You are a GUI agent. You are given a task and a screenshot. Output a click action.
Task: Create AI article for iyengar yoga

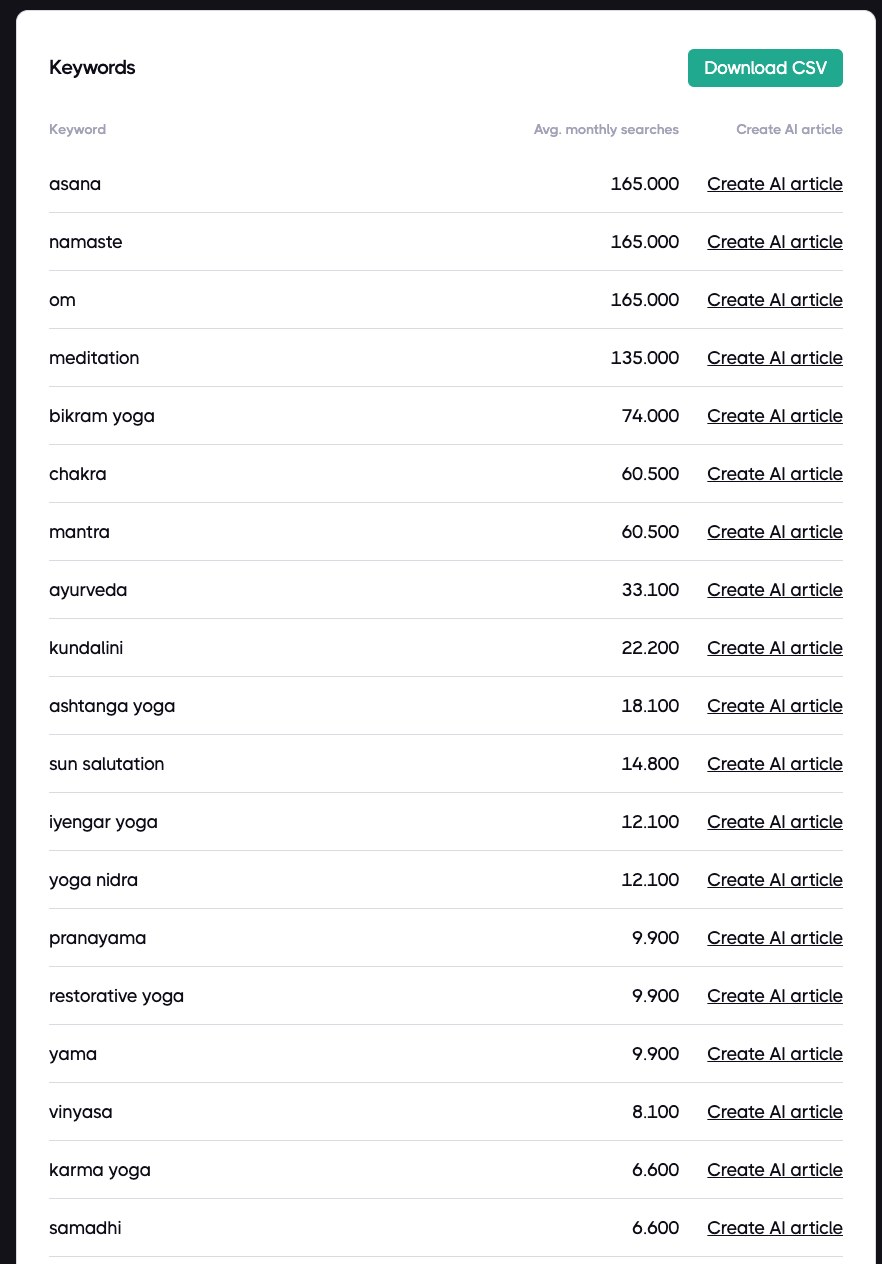click(x=774, y=822)
